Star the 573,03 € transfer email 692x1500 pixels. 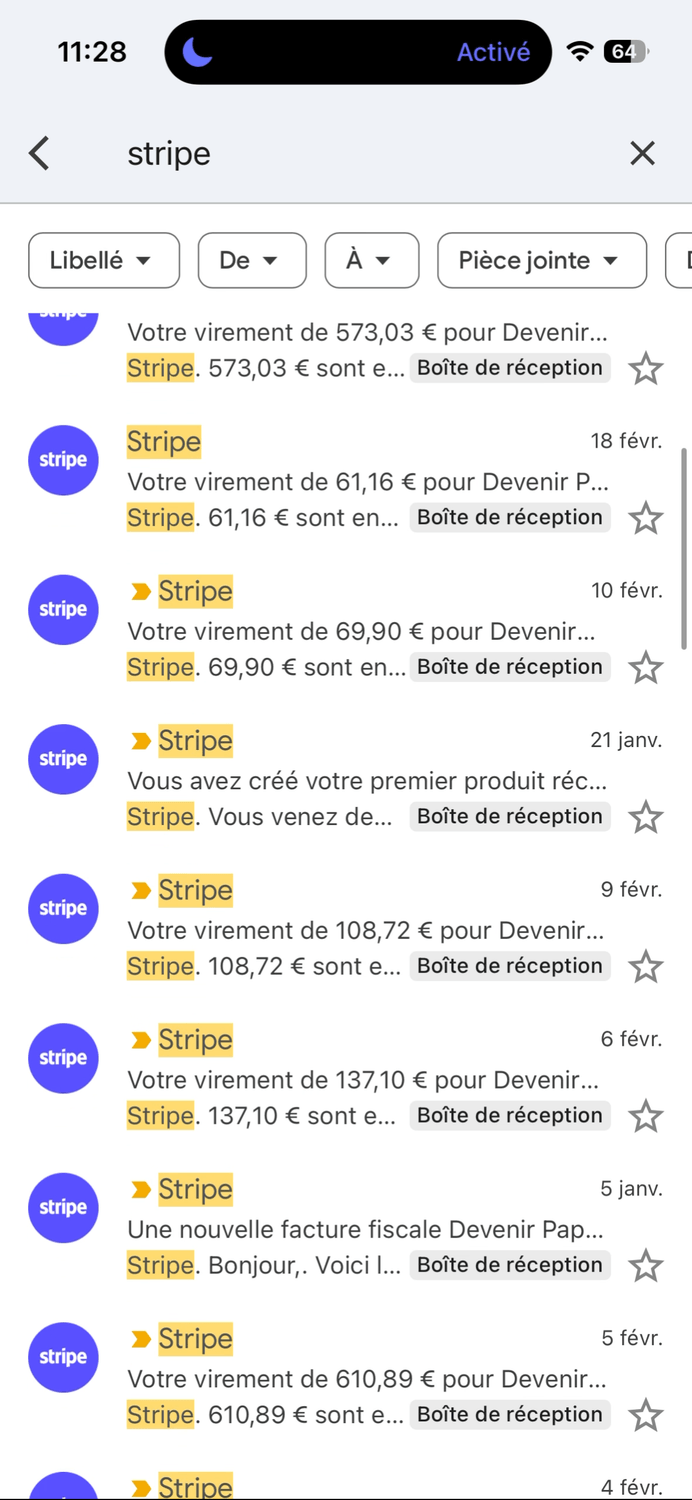click(646, 369)
